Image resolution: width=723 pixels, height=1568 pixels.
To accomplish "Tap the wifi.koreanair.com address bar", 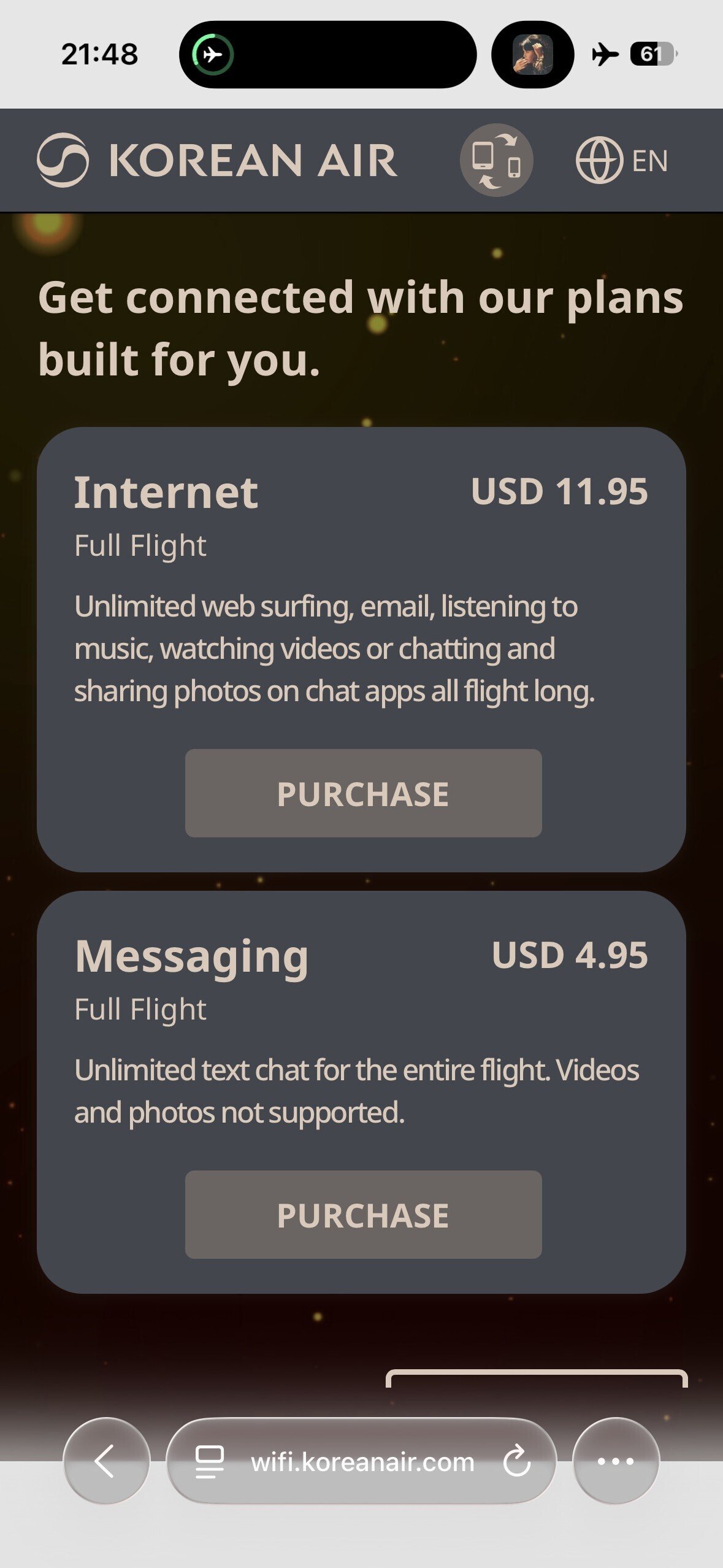I will coord(362,1462).
